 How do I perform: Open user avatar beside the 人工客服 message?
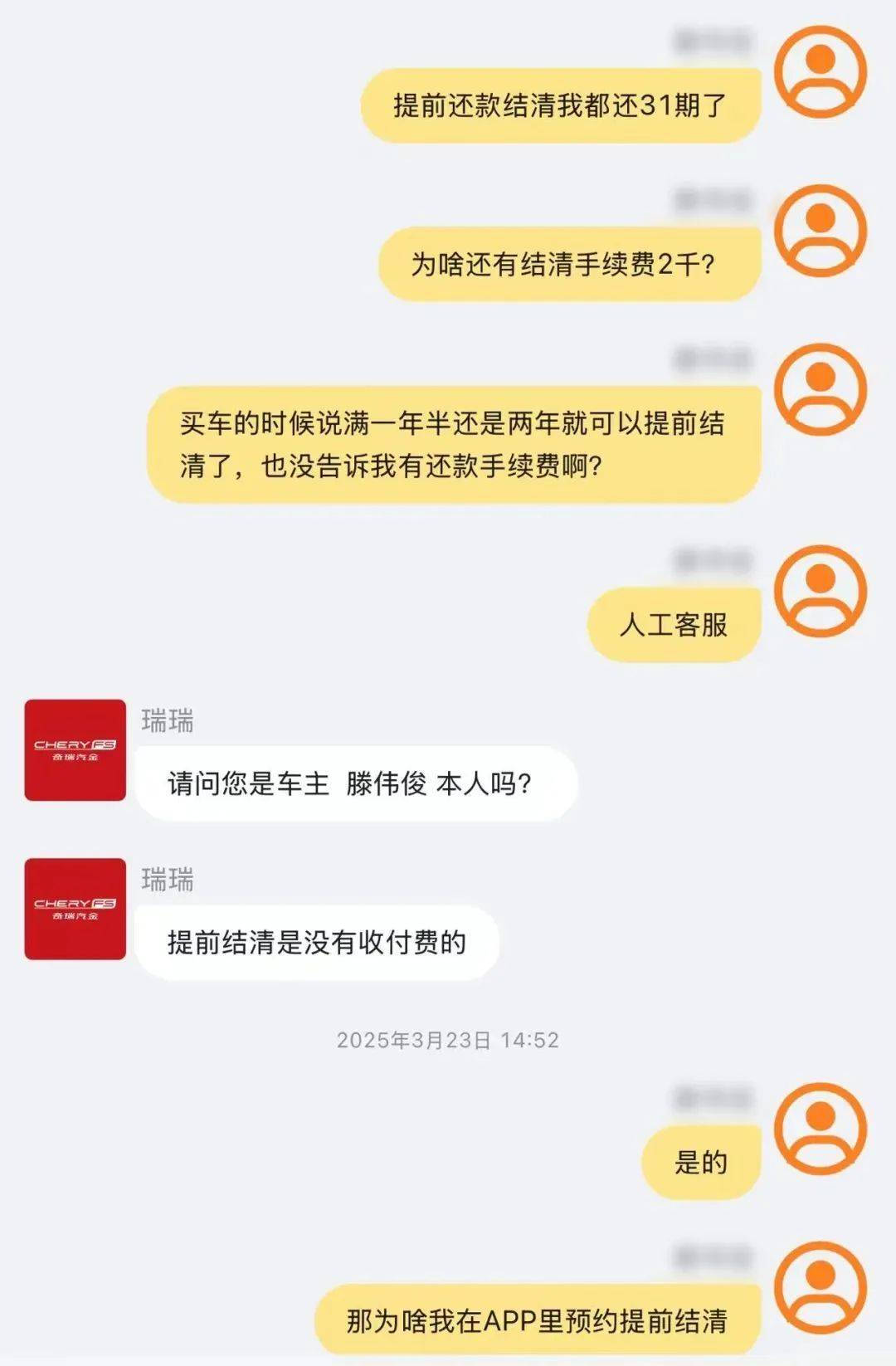820,591
